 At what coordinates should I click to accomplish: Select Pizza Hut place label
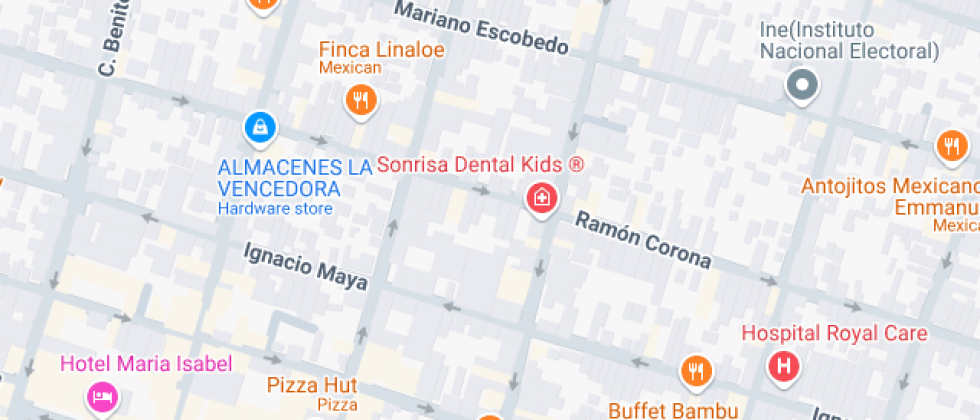click(x=312, y=385)
